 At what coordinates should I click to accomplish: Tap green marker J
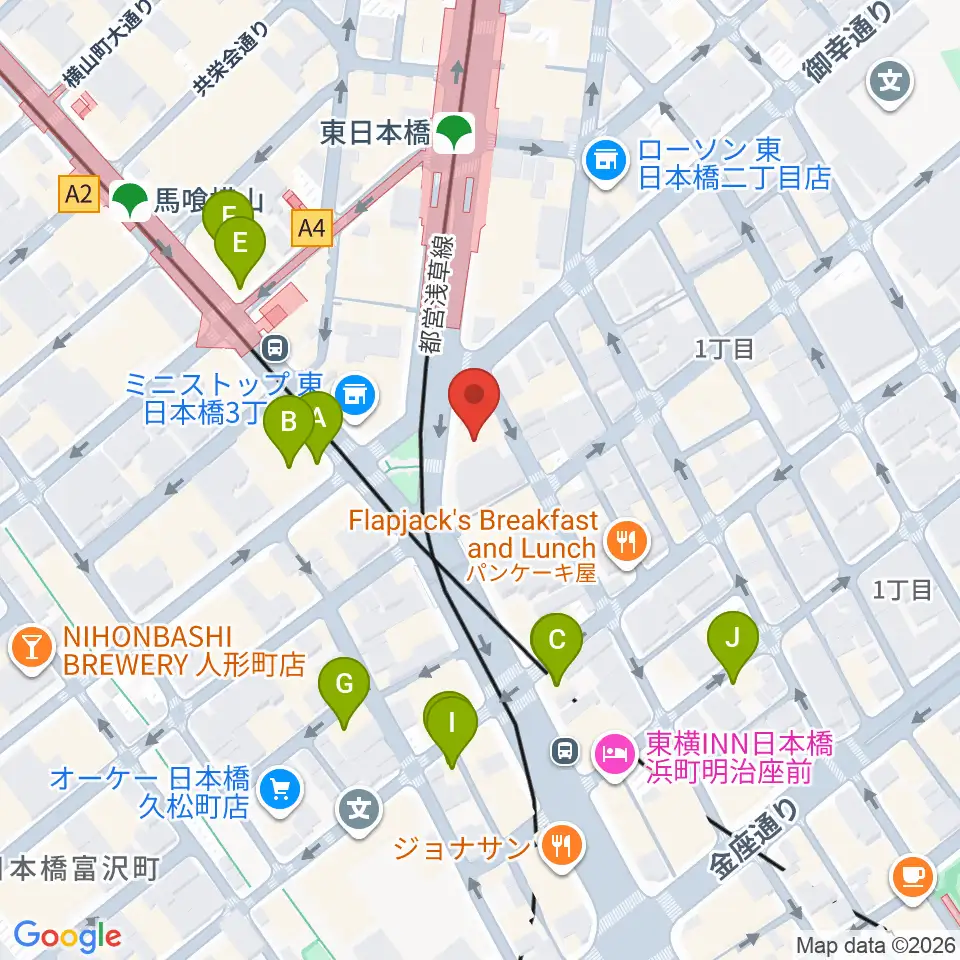(x=733, y=640)
